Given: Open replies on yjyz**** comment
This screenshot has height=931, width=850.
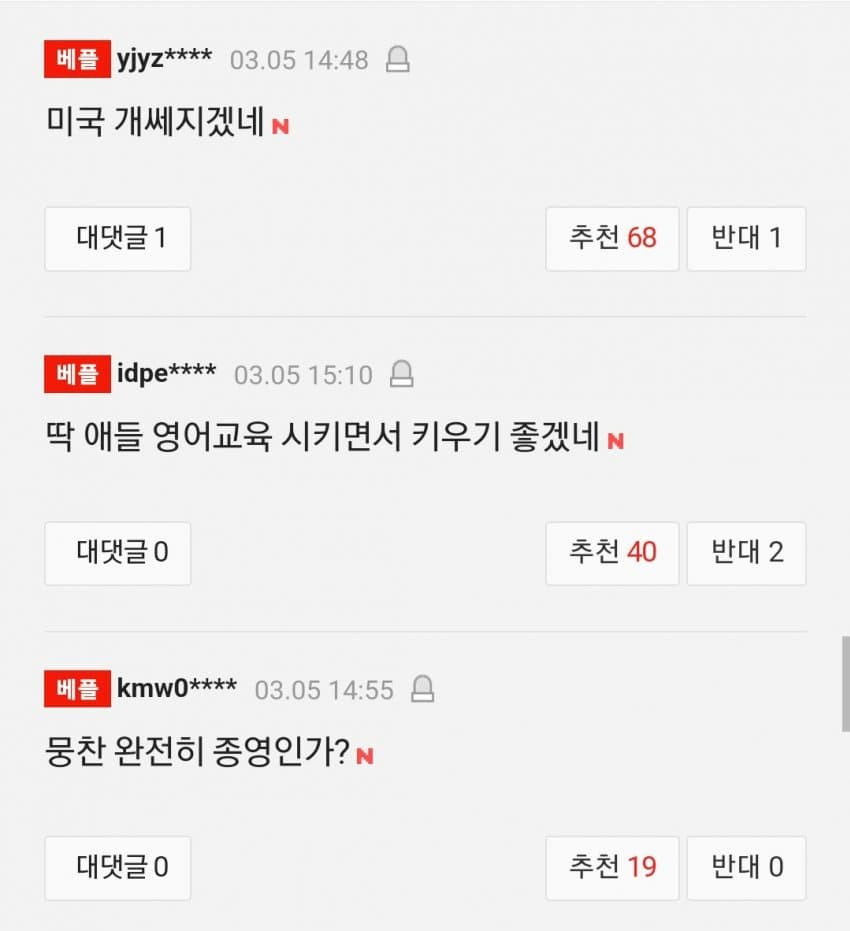Looking at the screenshot, I should click(118, 238).
